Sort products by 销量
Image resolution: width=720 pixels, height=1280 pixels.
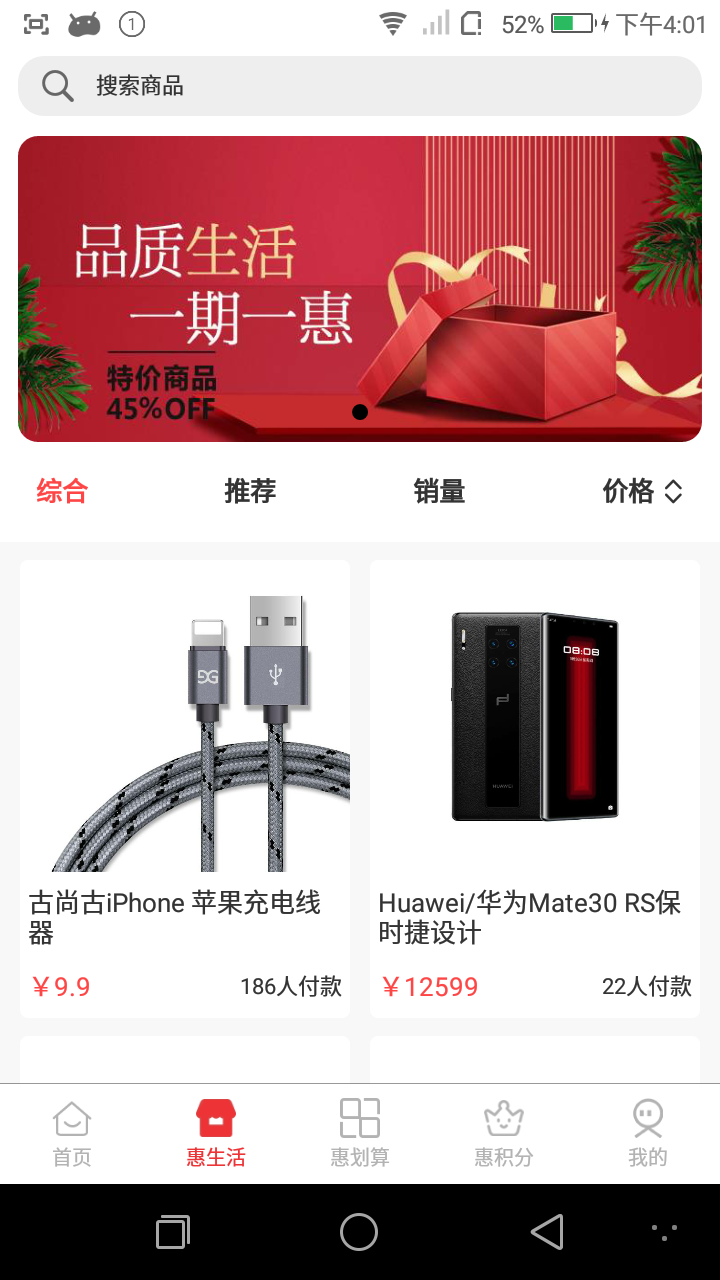439,491
